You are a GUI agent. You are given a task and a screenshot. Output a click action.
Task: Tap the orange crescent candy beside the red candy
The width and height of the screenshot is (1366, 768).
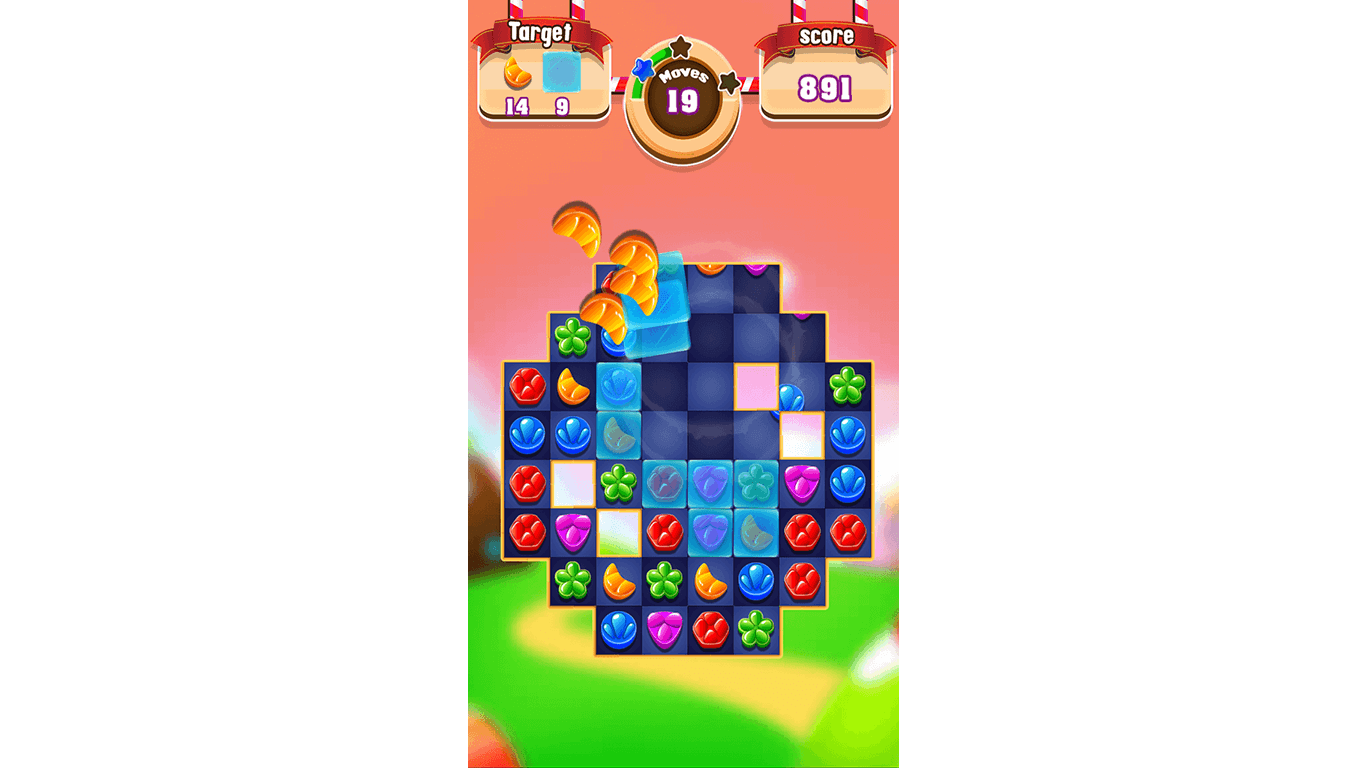[573, 386]
